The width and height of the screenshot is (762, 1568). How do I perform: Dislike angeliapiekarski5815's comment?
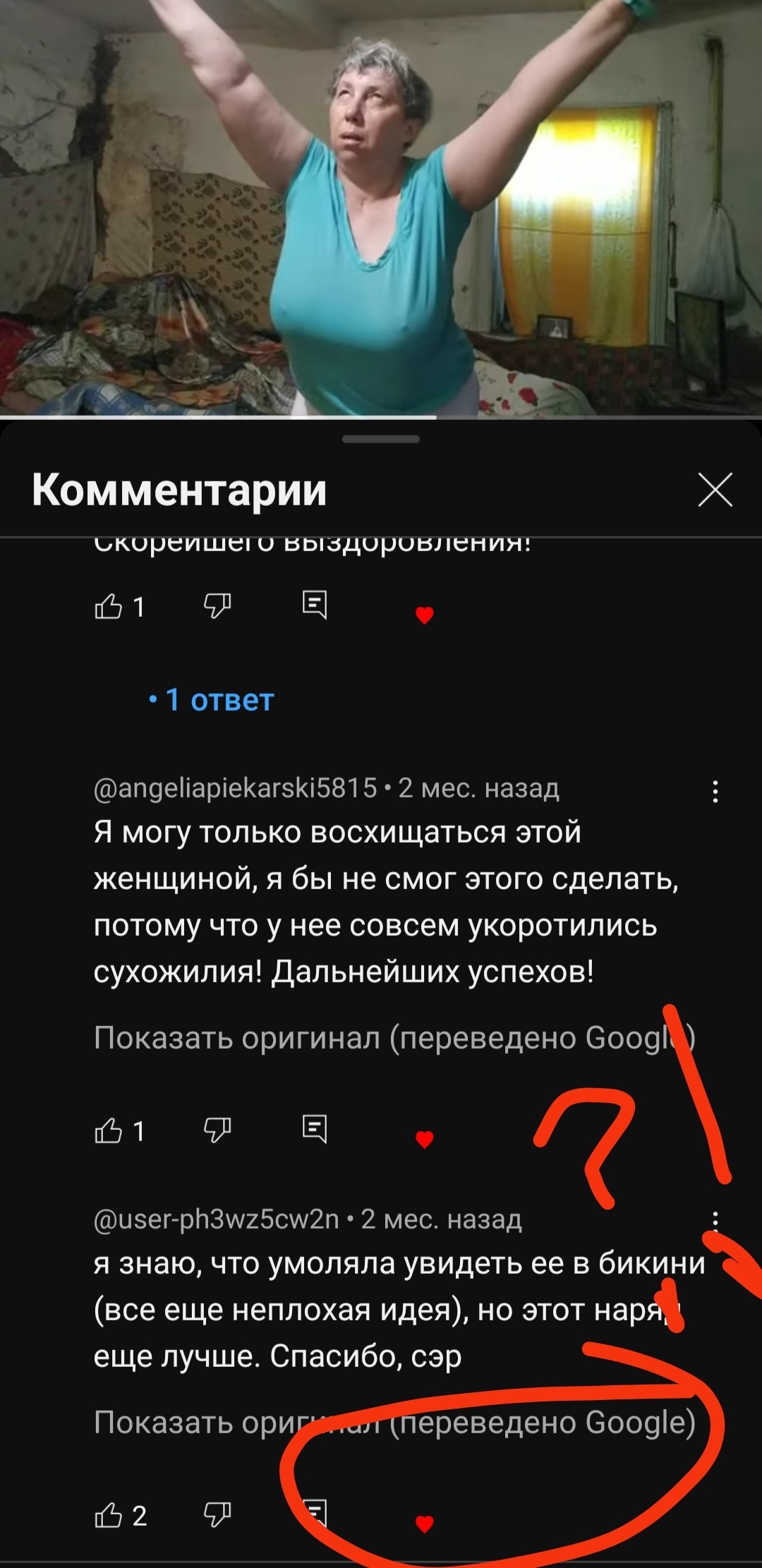click(217, 1130)
